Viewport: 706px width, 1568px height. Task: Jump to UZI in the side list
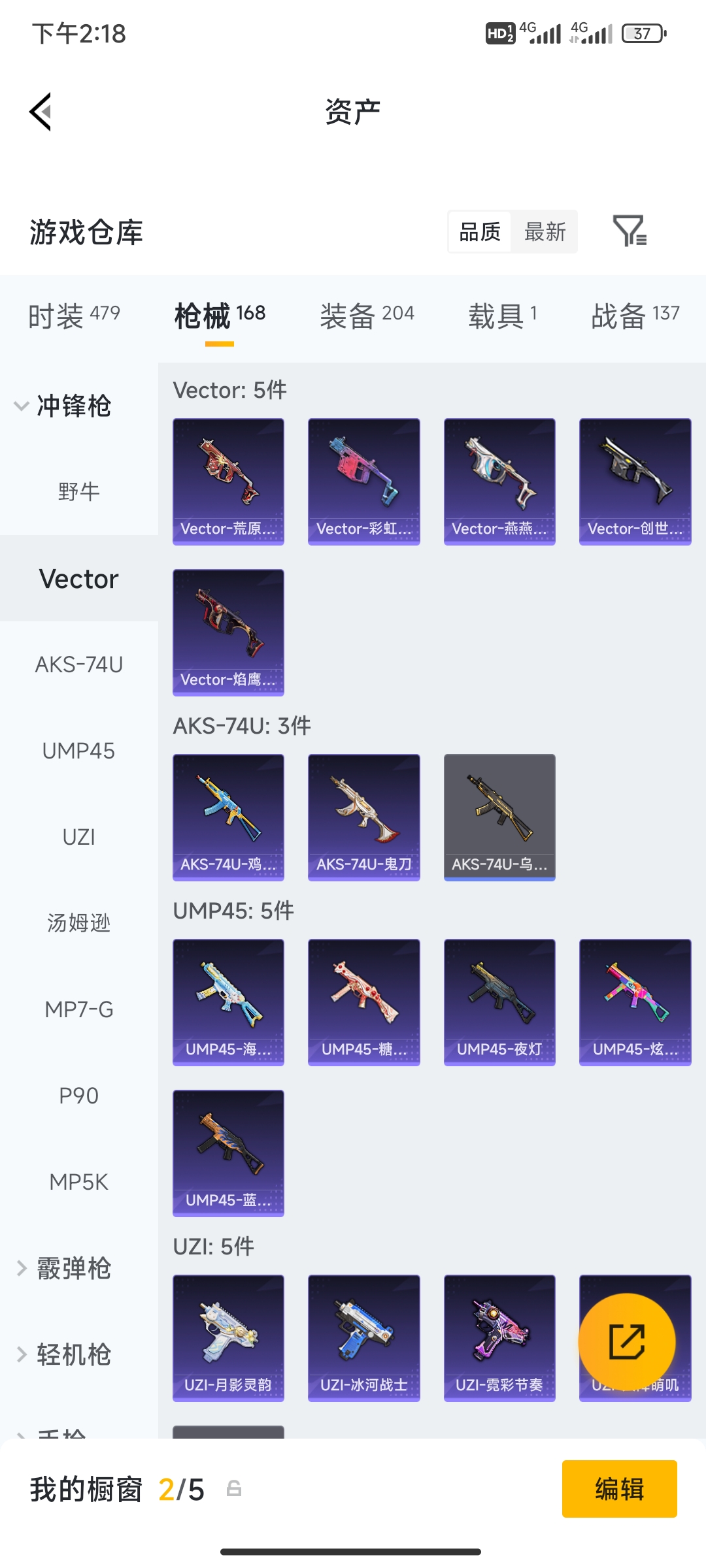(x=79, y=837)
